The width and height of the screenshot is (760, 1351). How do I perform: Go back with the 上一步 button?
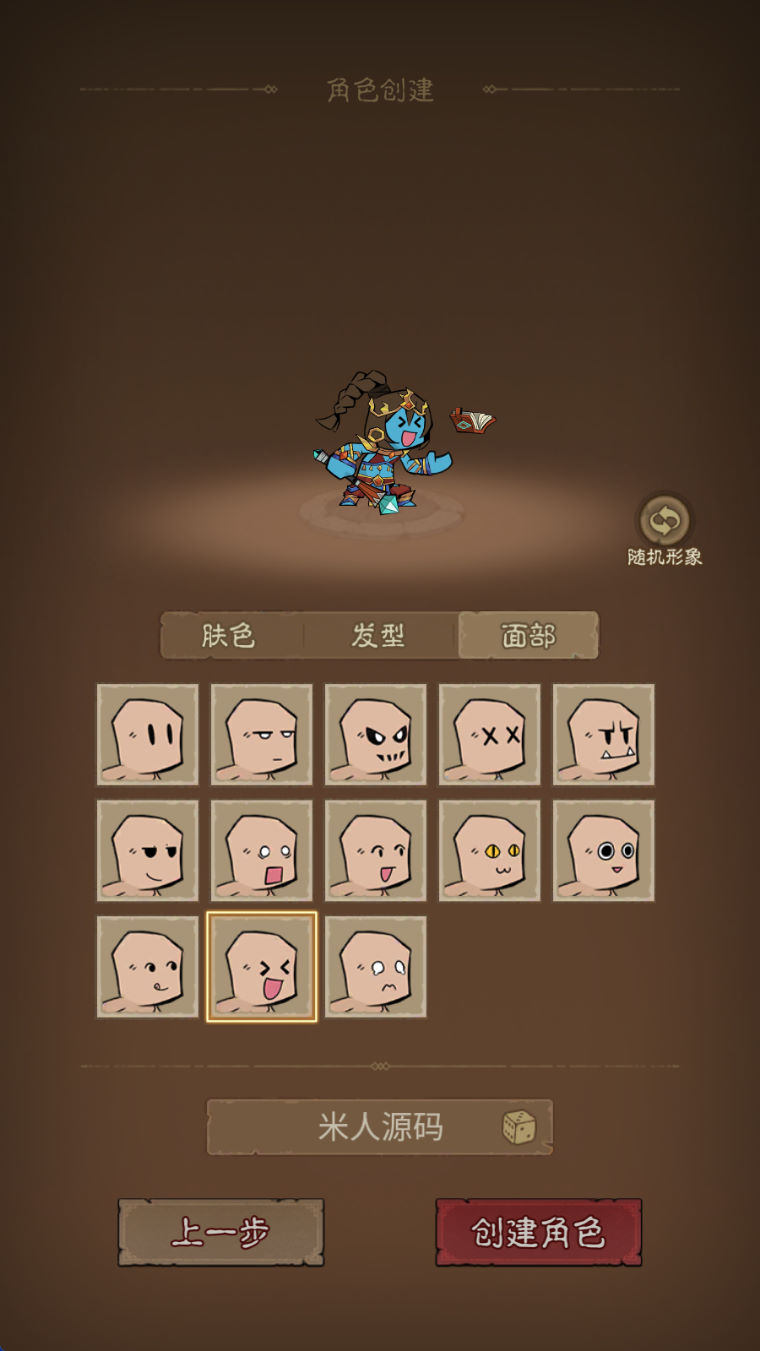pos(221,1233)
